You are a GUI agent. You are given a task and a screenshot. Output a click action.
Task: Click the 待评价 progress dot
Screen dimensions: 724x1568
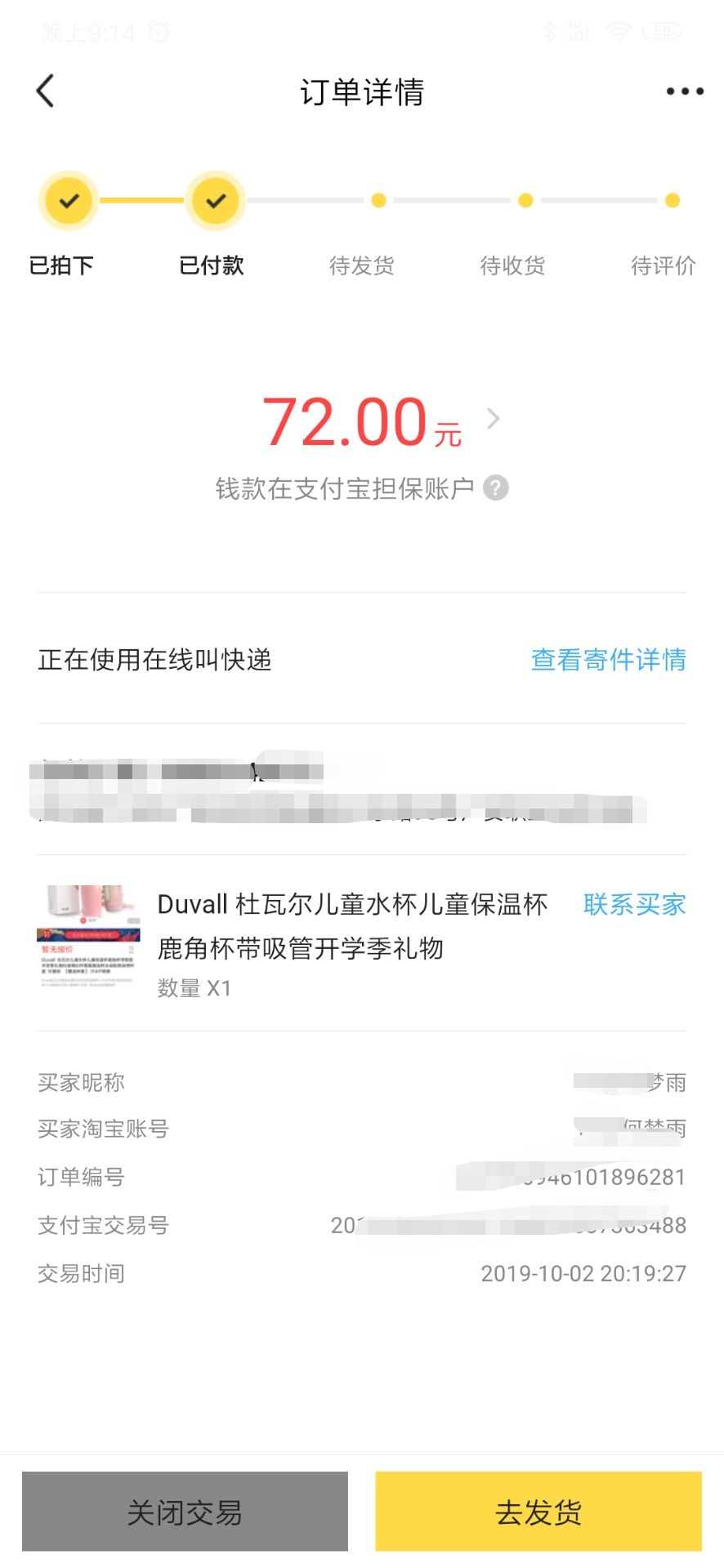(672, 200)
